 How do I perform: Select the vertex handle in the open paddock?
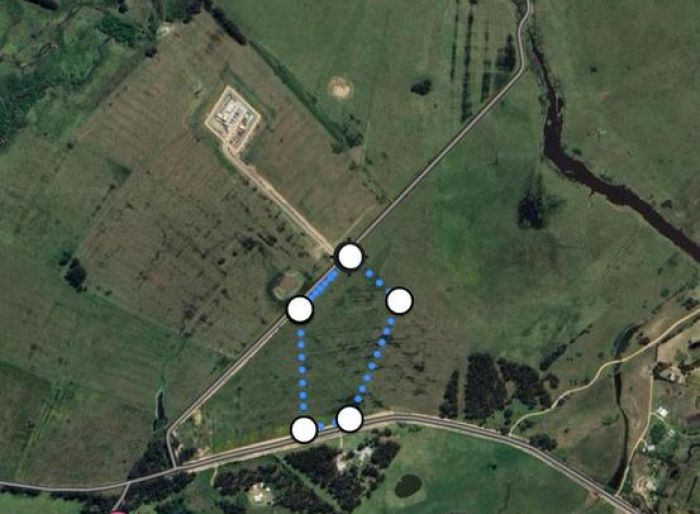click(x=399, y=301)
